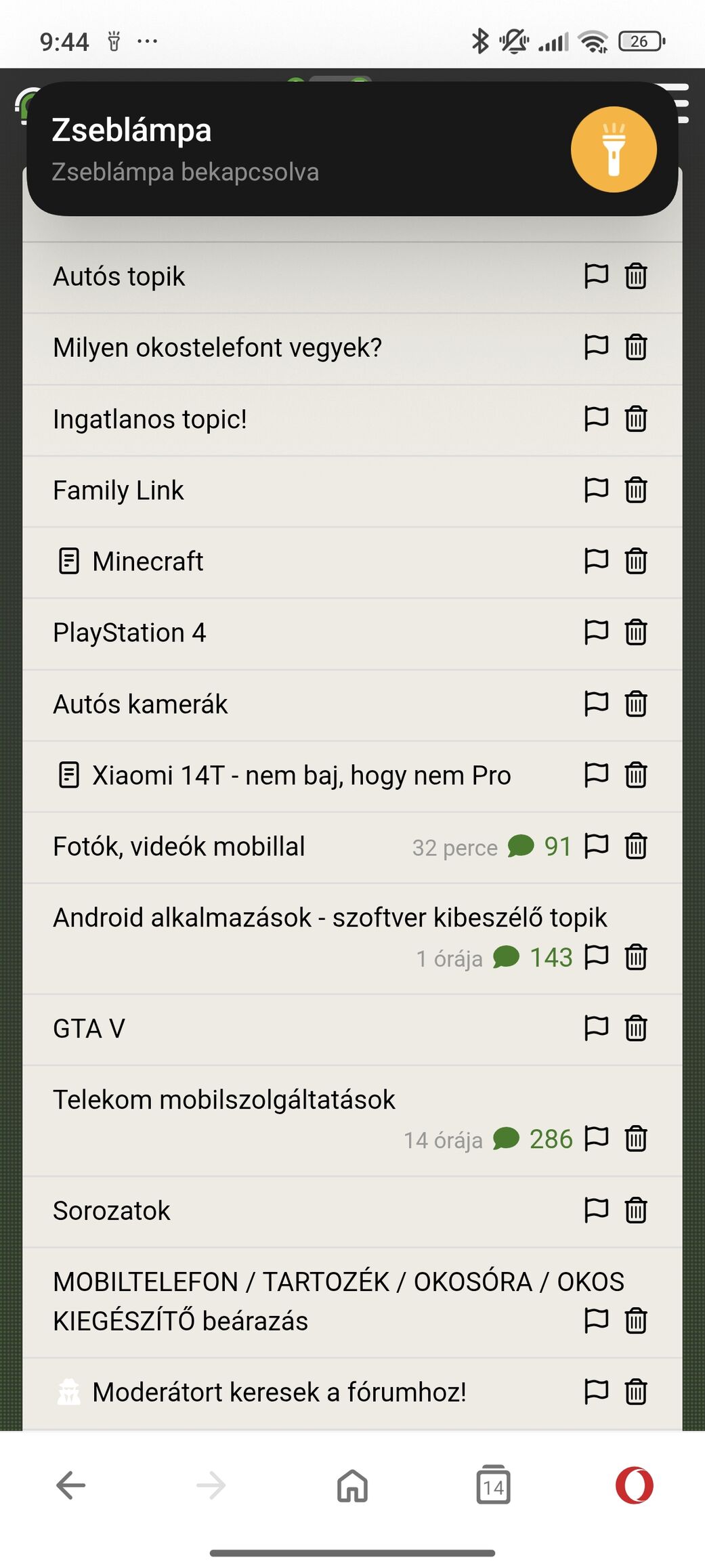Open Xiaomi 14T - nem baj, hogy nem Pro
Image resolution: width=705 pixels, height=1568 pixels.
click(x=301, y=776)
